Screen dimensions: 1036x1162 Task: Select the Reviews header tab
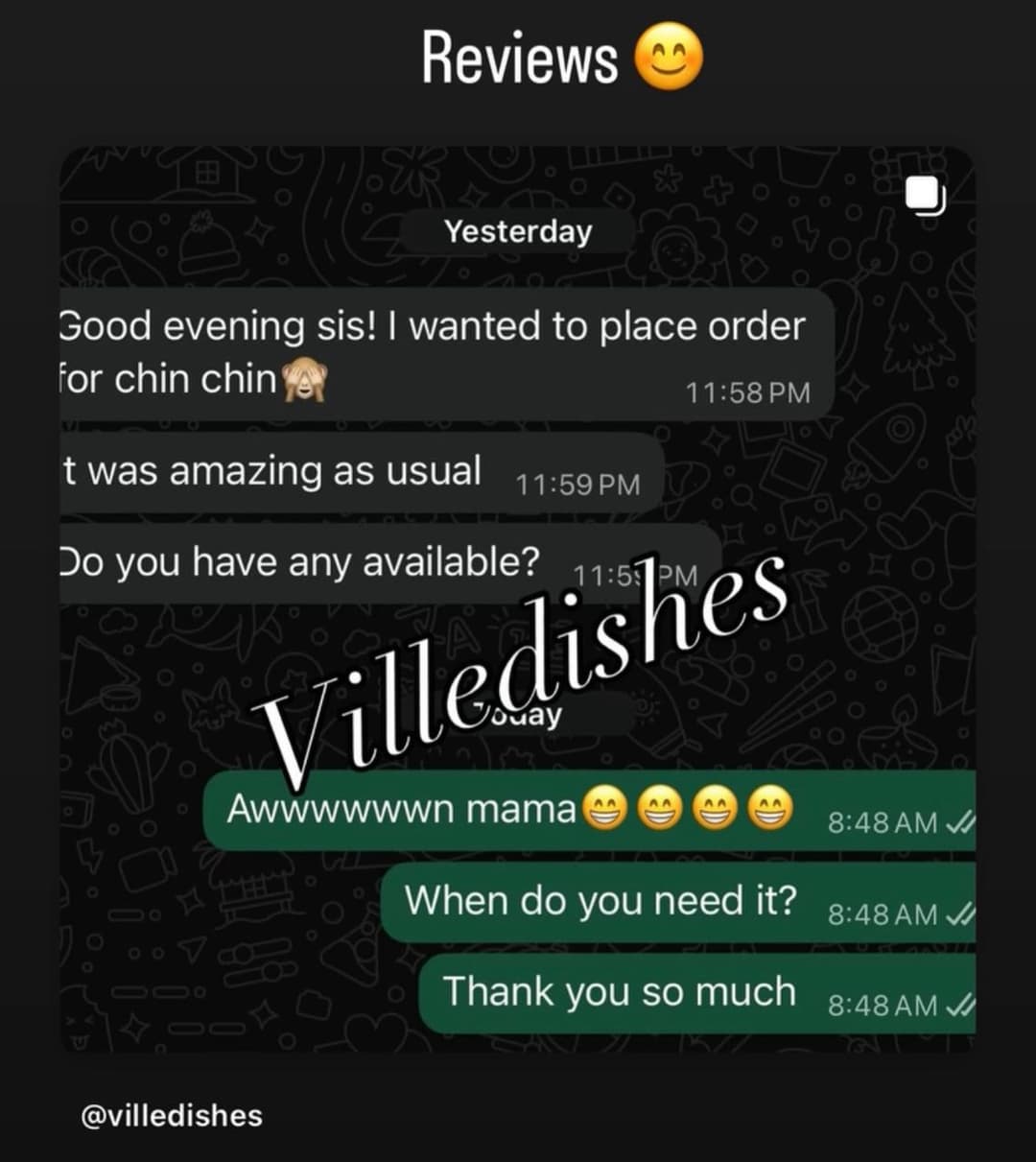[521, 58]
